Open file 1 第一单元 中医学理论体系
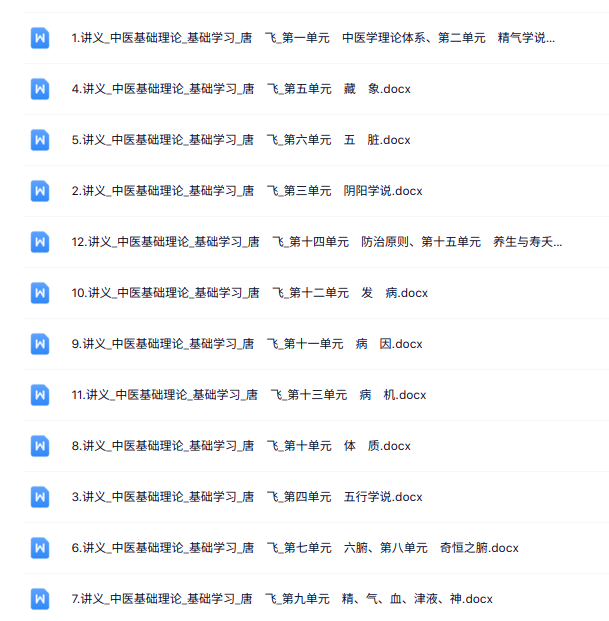 312,38
